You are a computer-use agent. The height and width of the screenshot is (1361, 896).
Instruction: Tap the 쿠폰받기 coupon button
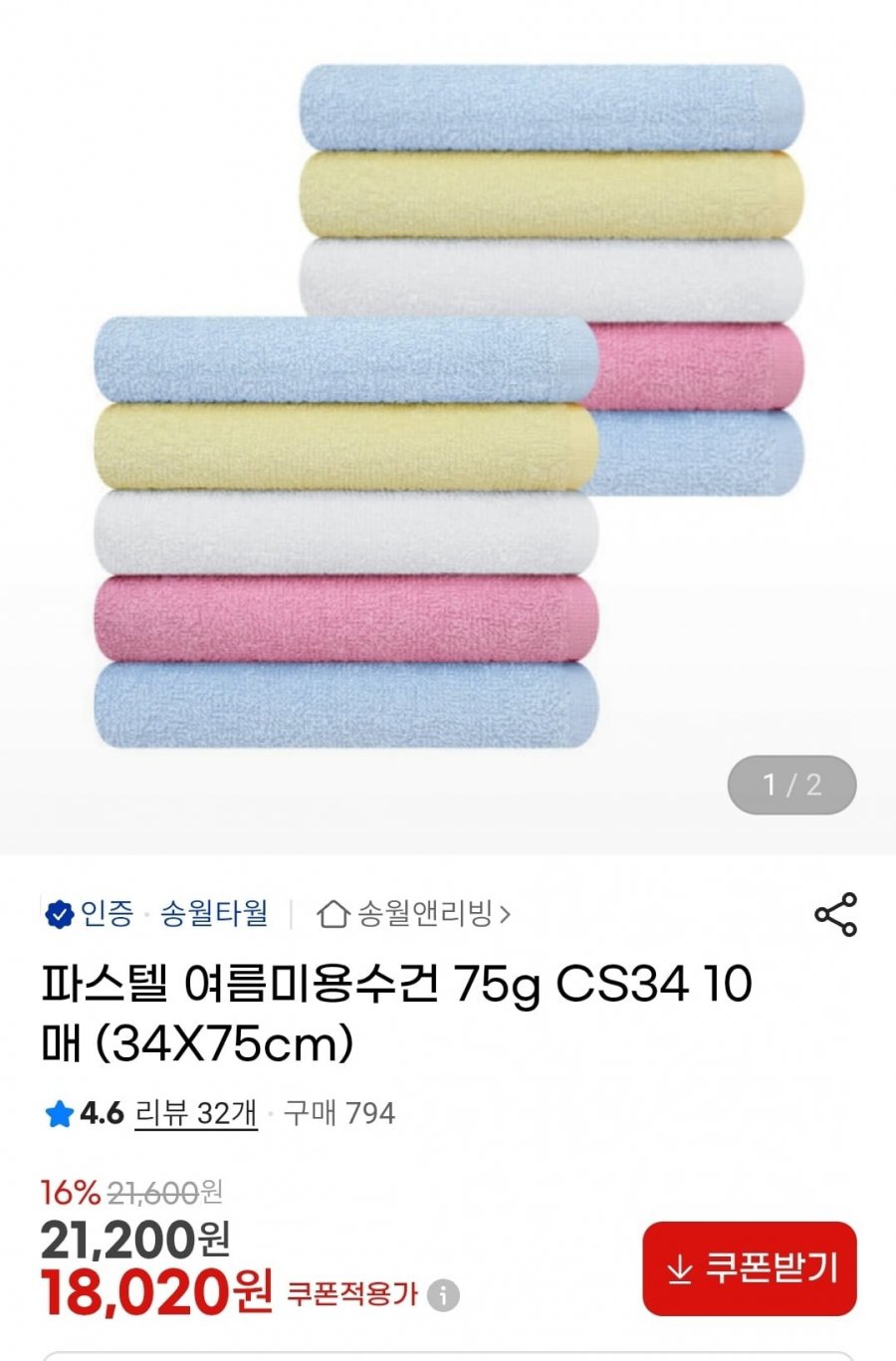pyautogui.click(x=749, y=1268)
